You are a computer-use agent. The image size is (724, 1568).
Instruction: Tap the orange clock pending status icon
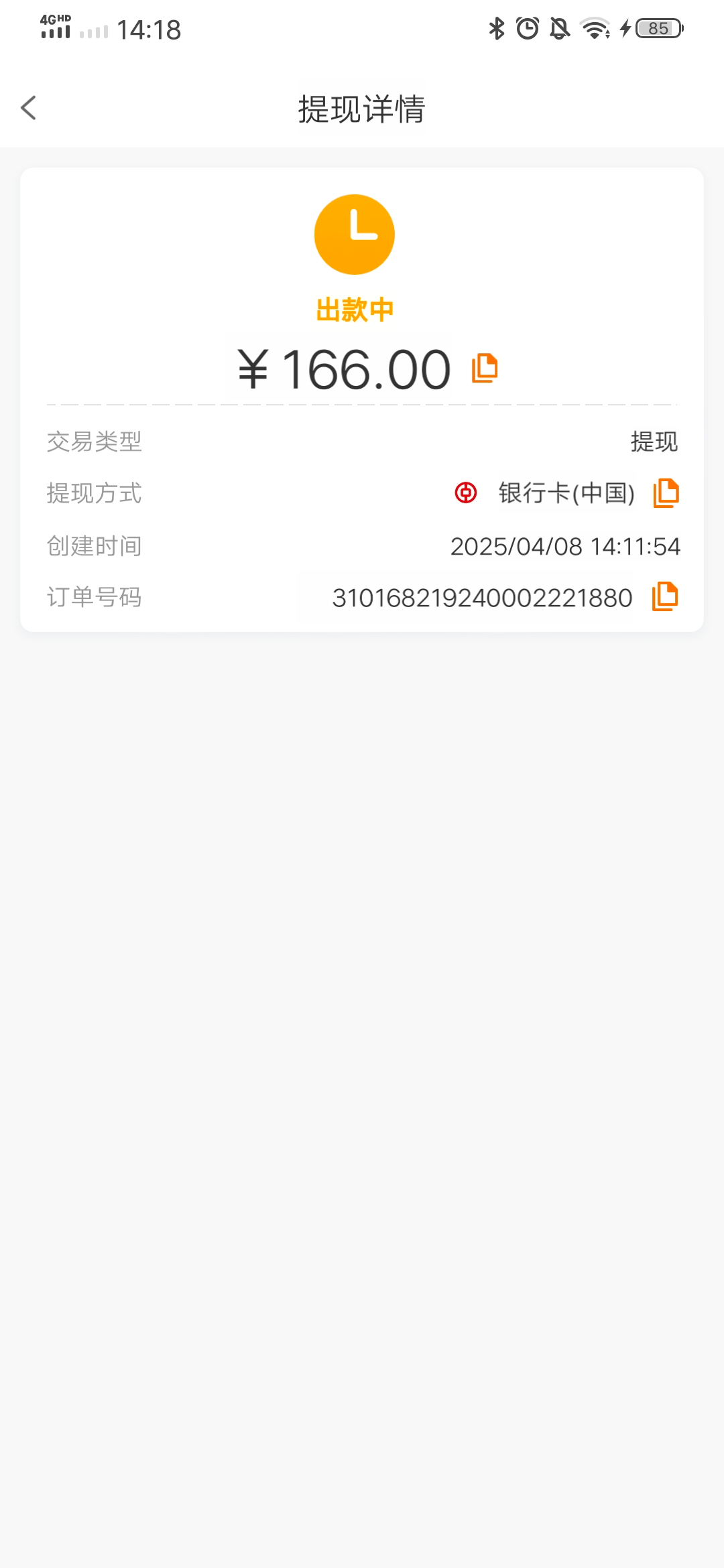(355, 233)
